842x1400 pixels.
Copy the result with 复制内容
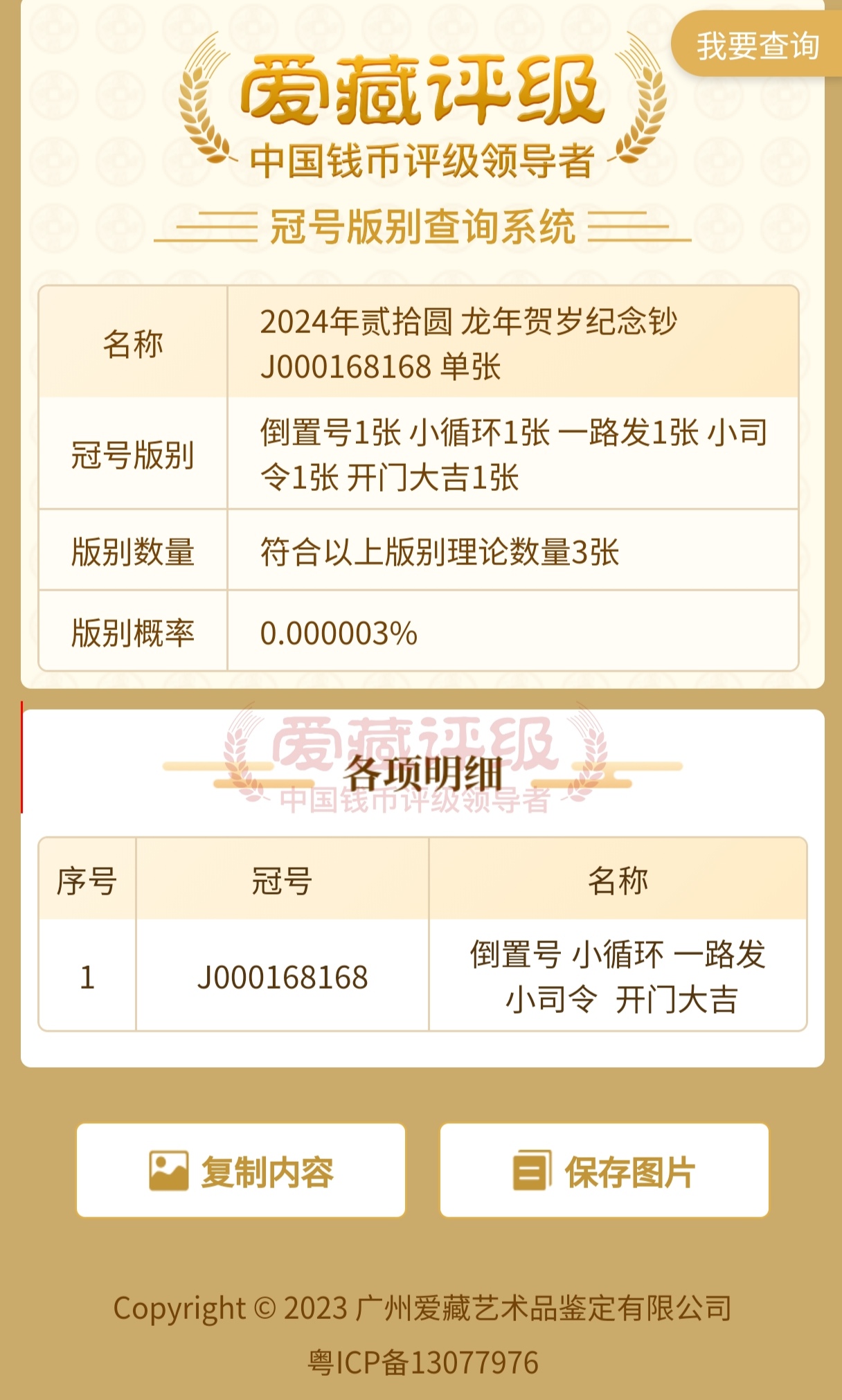tap(241, 1171)
